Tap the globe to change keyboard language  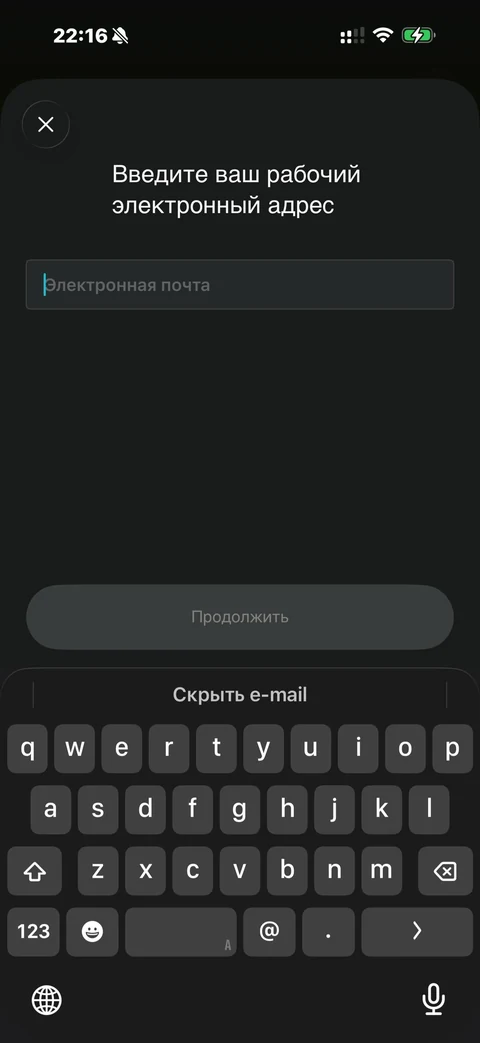pyautogui.click(x=47, y=999)
